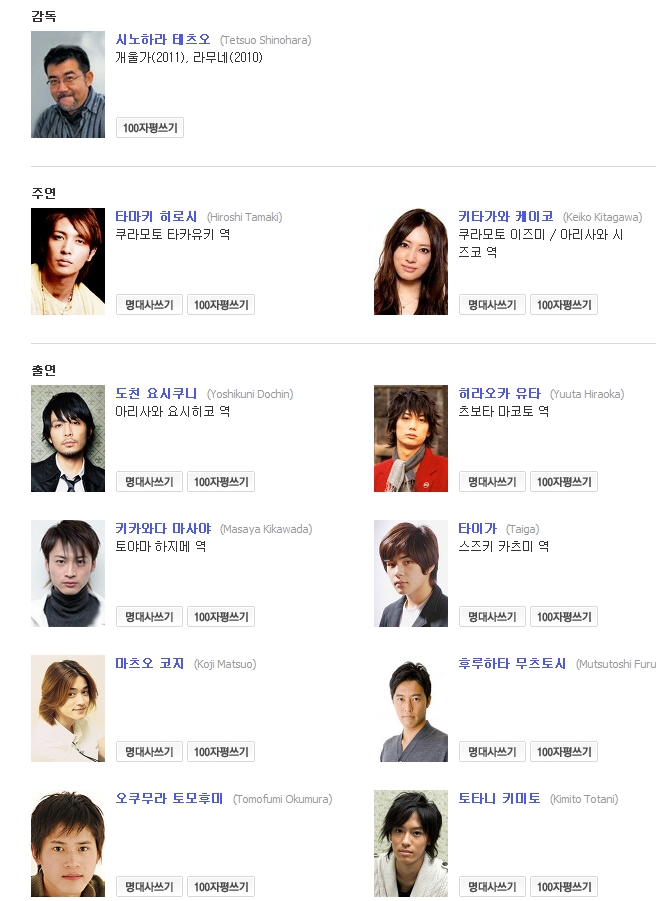Write 100자평 for 마츠오 코지
Screen dimensions: 656x901
[x=221, y=752]
